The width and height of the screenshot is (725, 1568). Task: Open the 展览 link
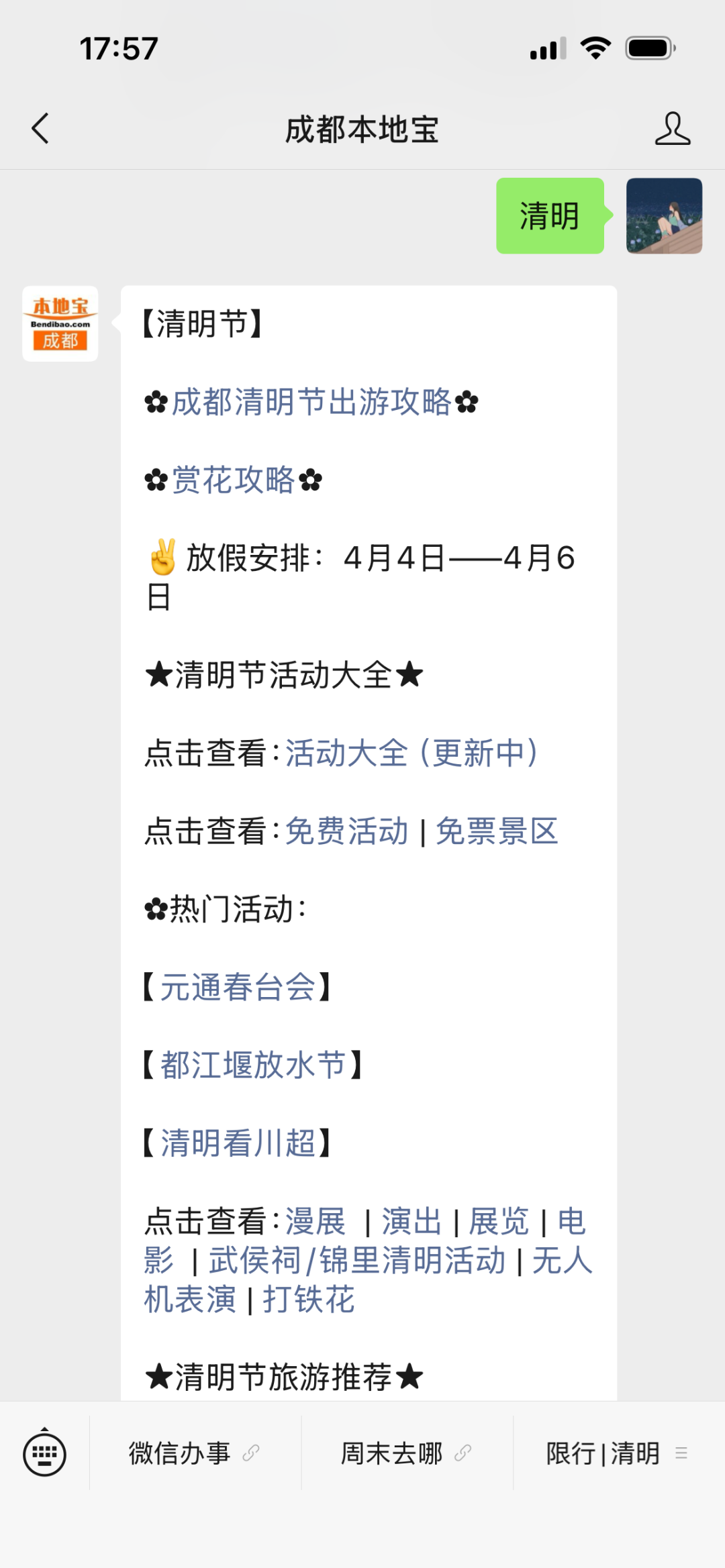coord(499,1221)
